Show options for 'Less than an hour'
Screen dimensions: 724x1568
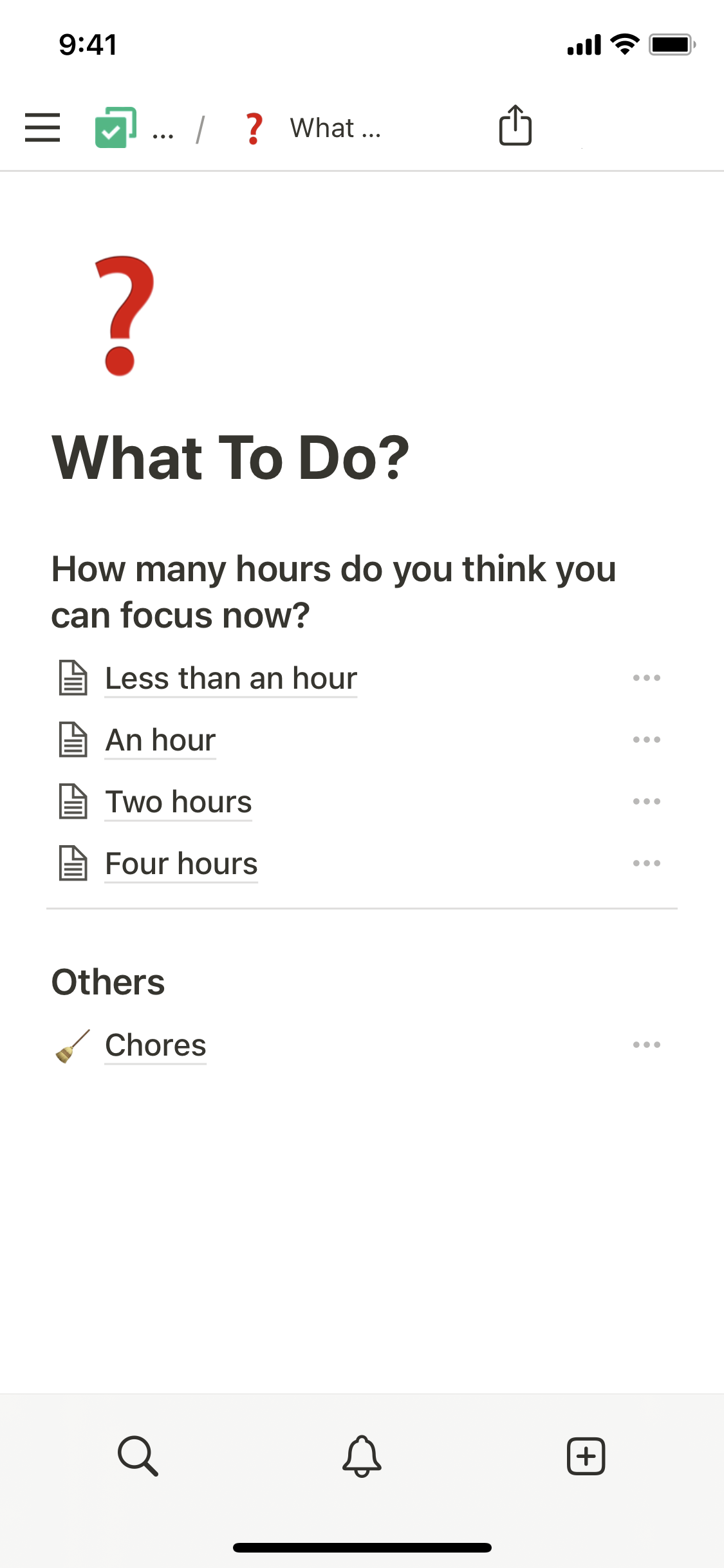646,678
